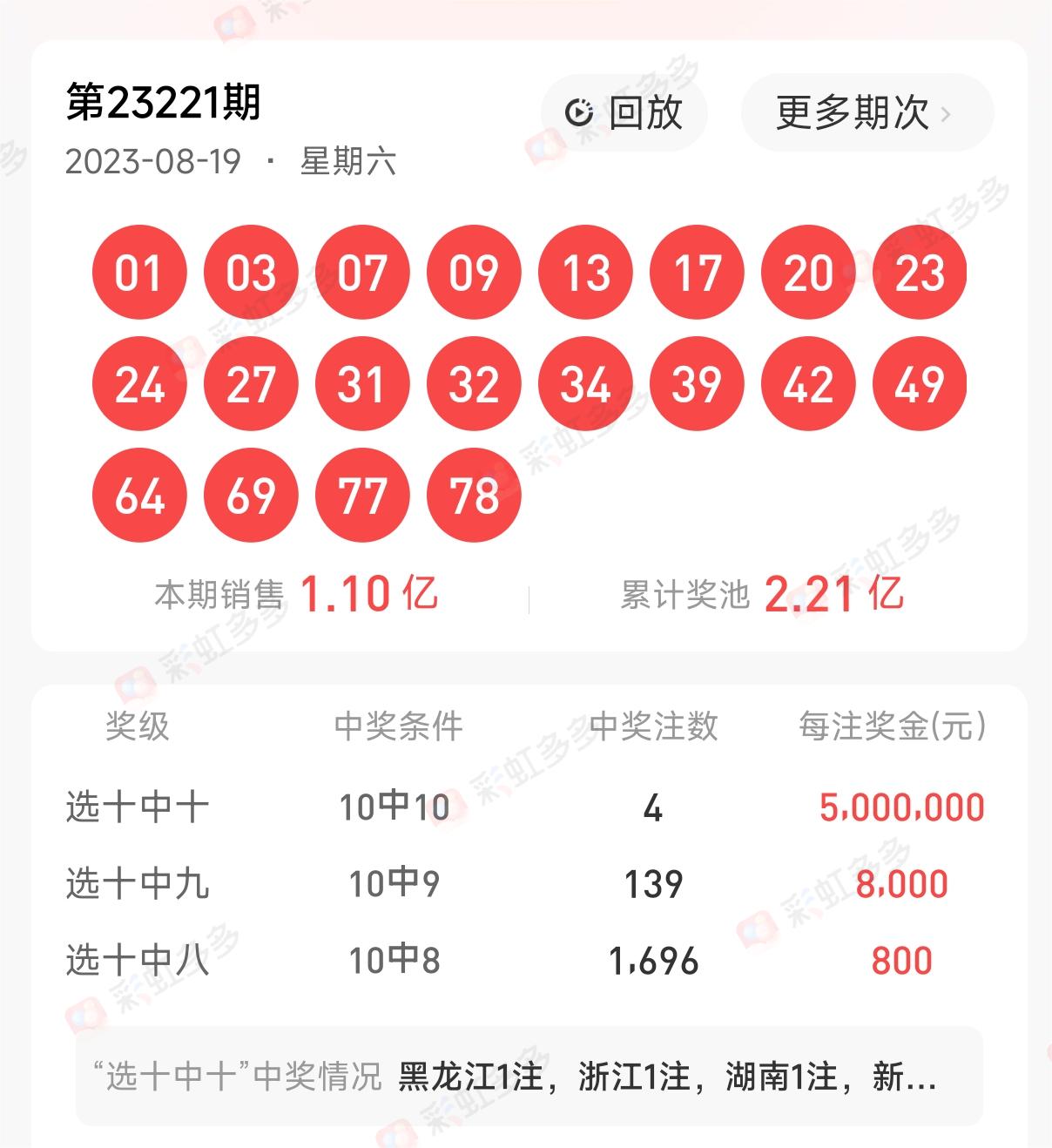The height and width of the screenshot is (1148, 1052).
Task: Tap the 回放 replay button
Action: (624, 112)
